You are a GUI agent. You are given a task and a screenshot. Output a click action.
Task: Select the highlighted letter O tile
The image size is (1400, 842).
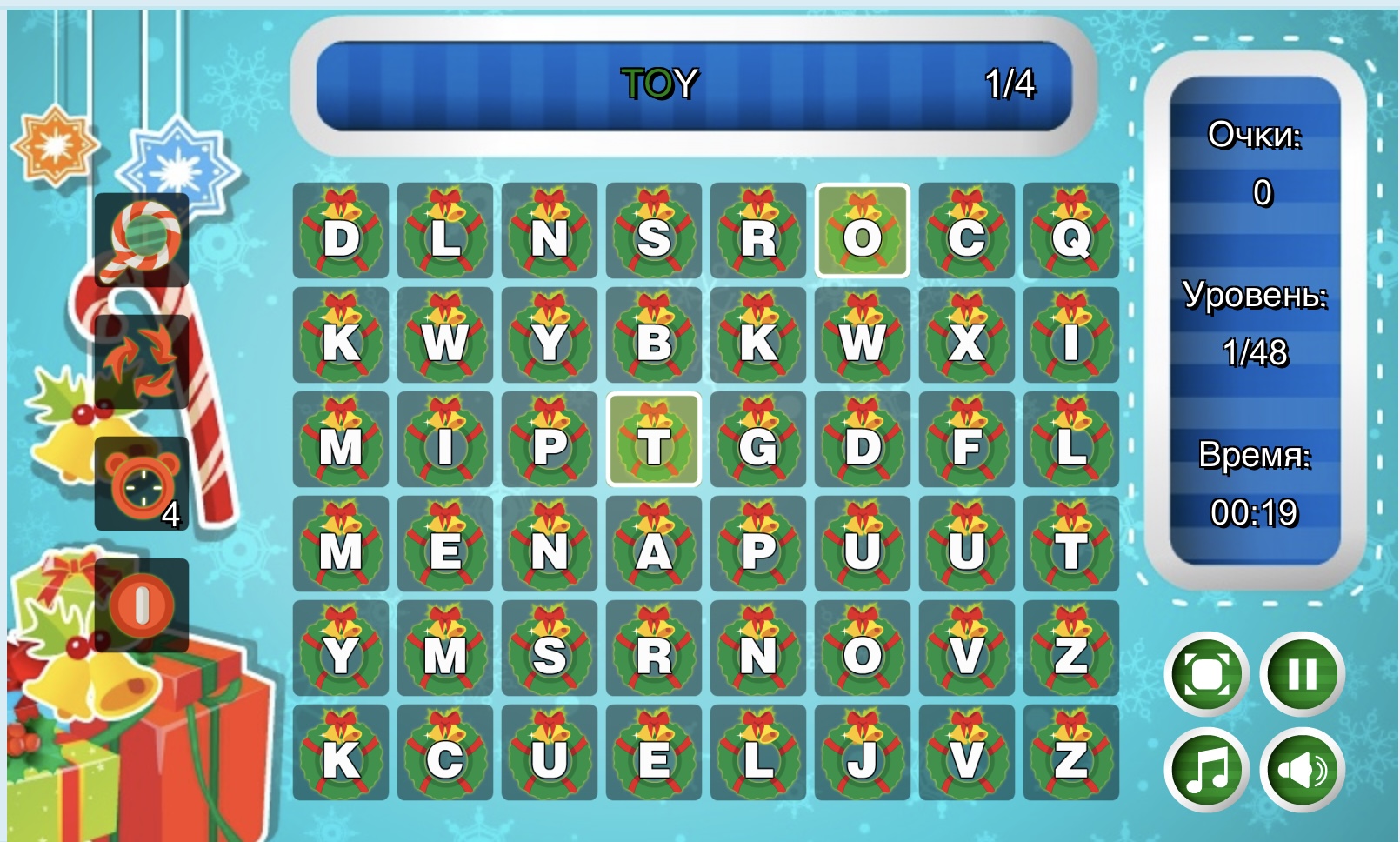point(862,231)
